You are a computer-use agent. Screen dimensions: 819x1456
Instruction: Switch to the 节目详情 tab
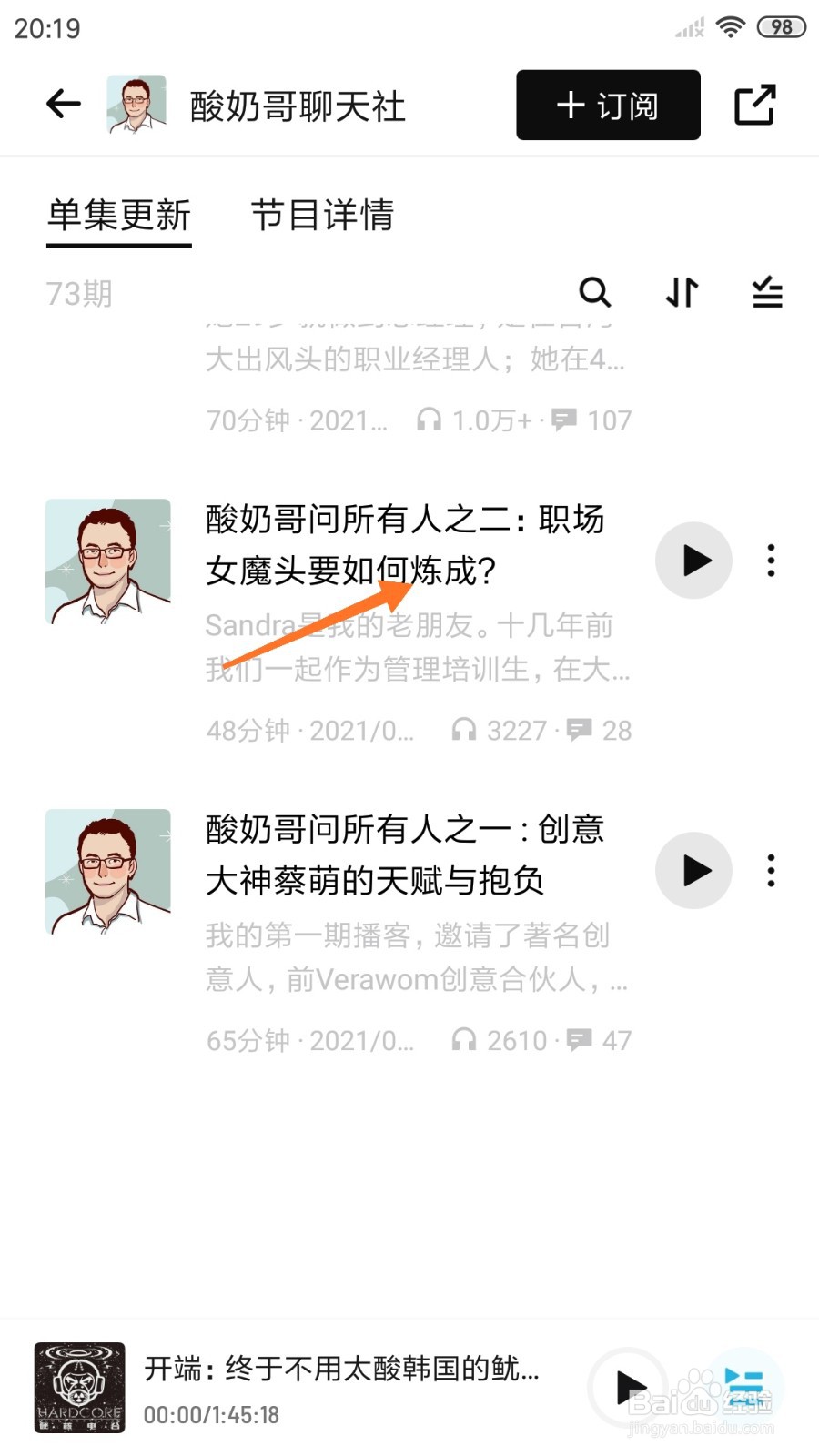322,216
